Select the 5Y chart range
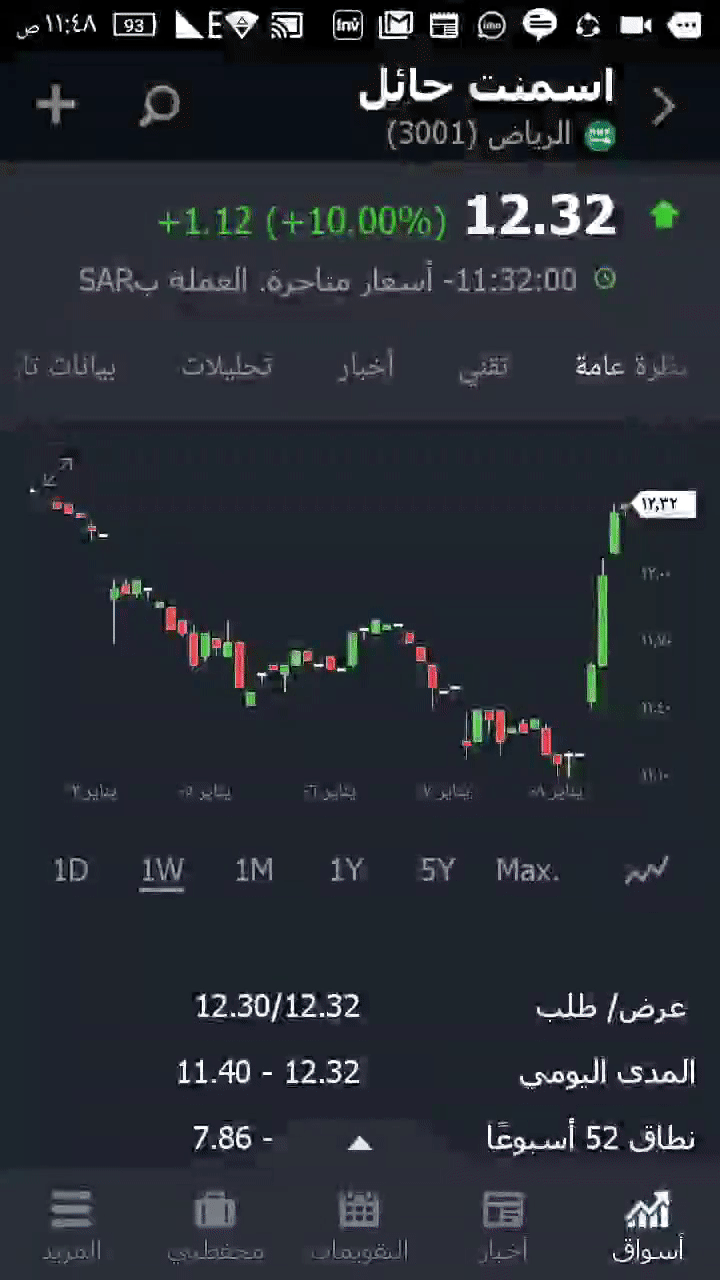 [437, 870]
